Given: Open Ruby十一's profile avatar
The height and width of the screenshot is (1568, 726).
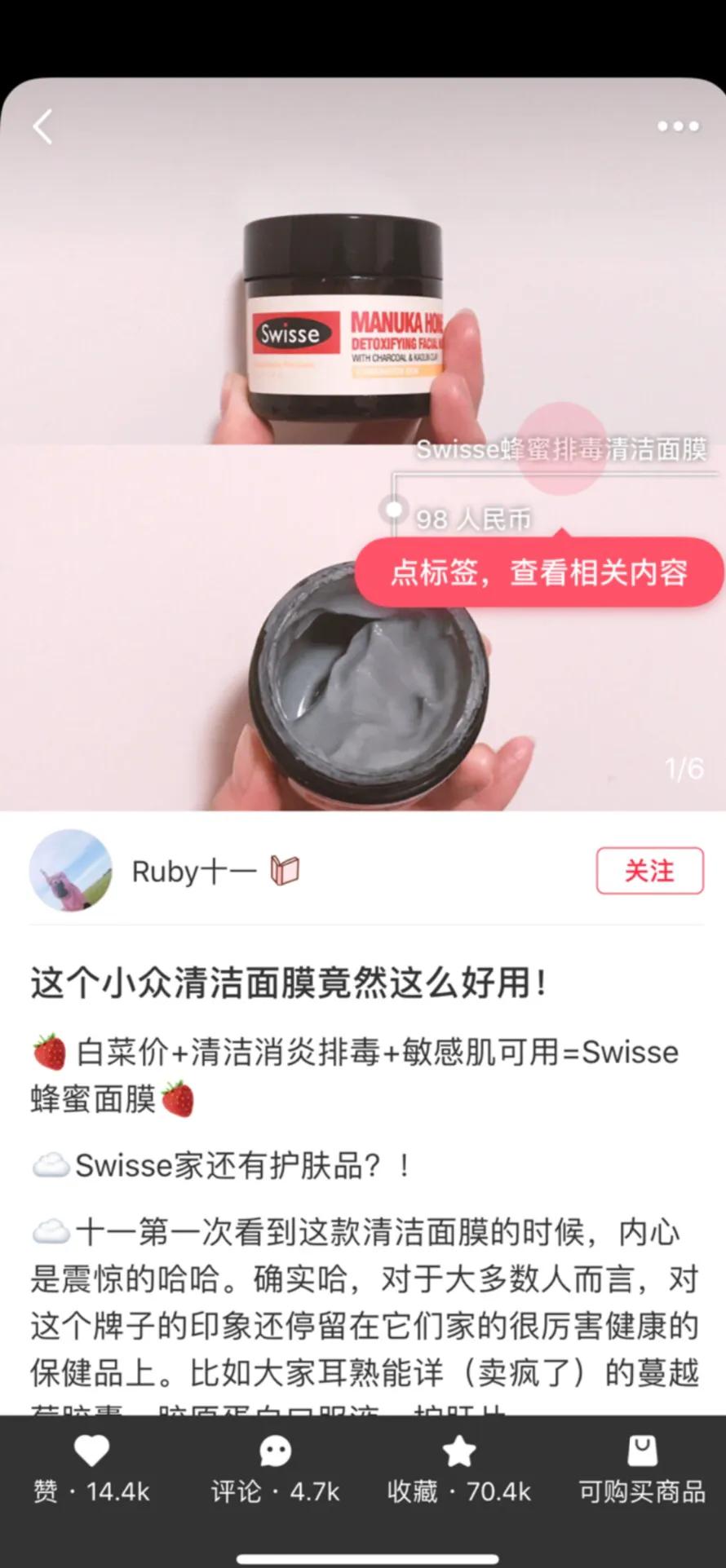Looking at the screenshot, I should point(70,871).
